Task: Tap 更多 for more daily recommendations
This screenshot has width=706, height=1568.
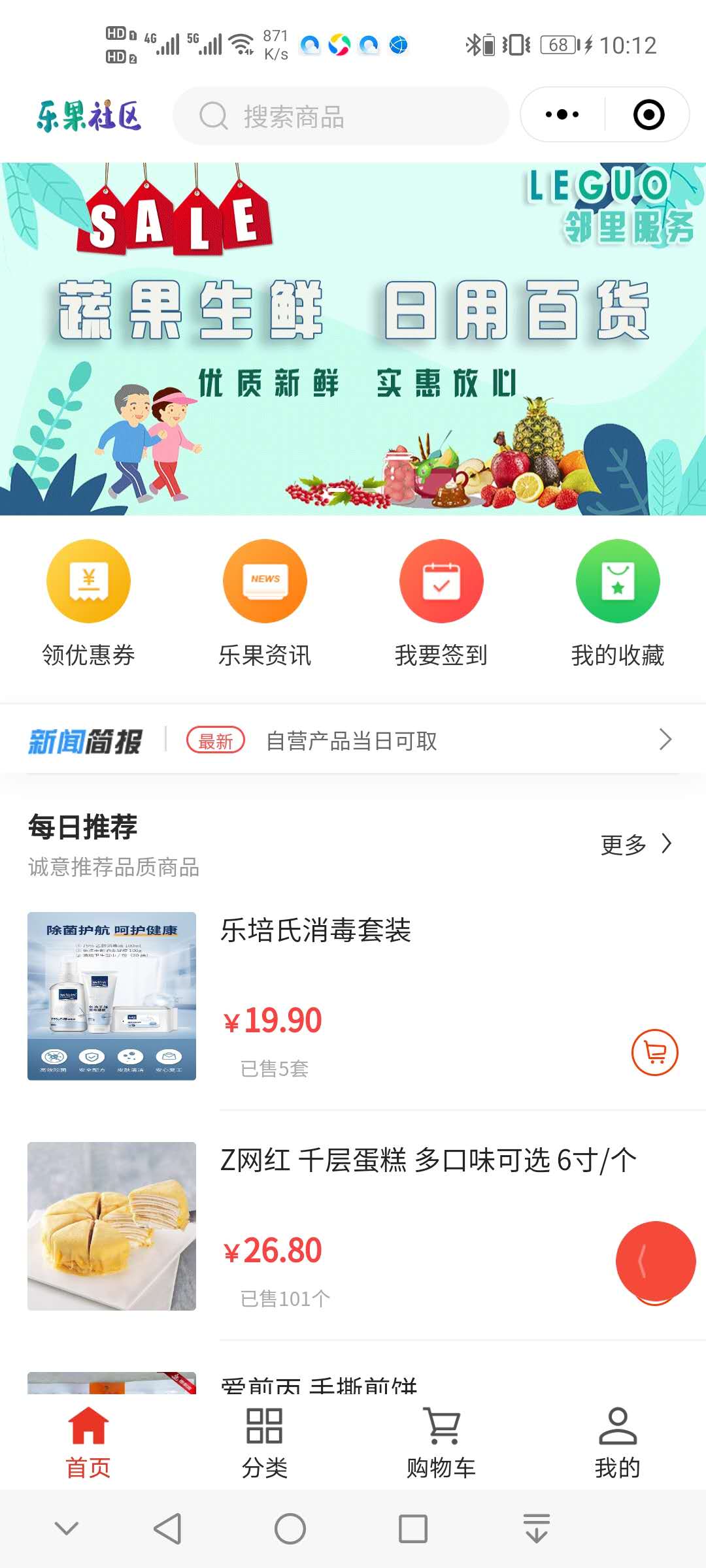Action: [637, 844]
